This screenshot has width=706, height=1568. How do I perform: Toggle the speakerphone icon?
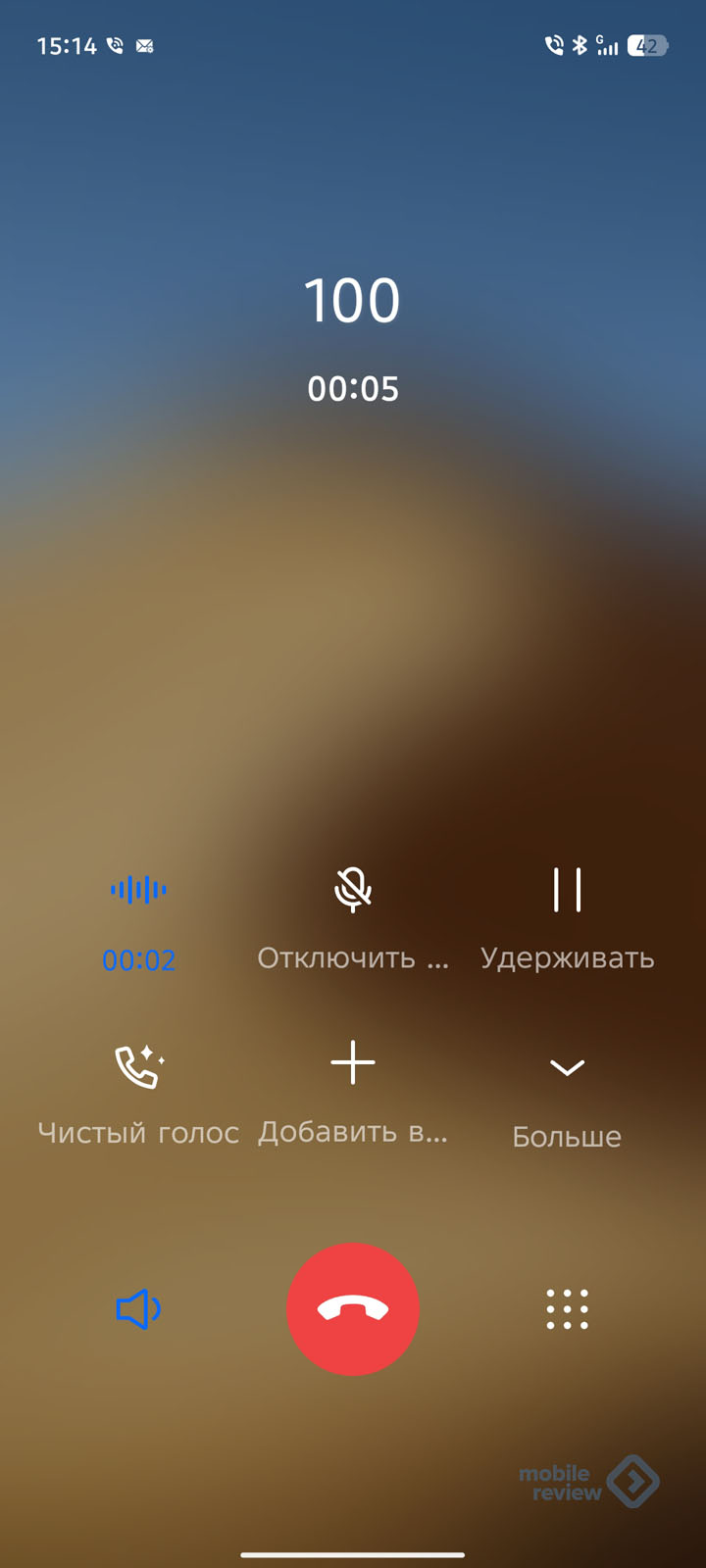(x=138, y=1309)
